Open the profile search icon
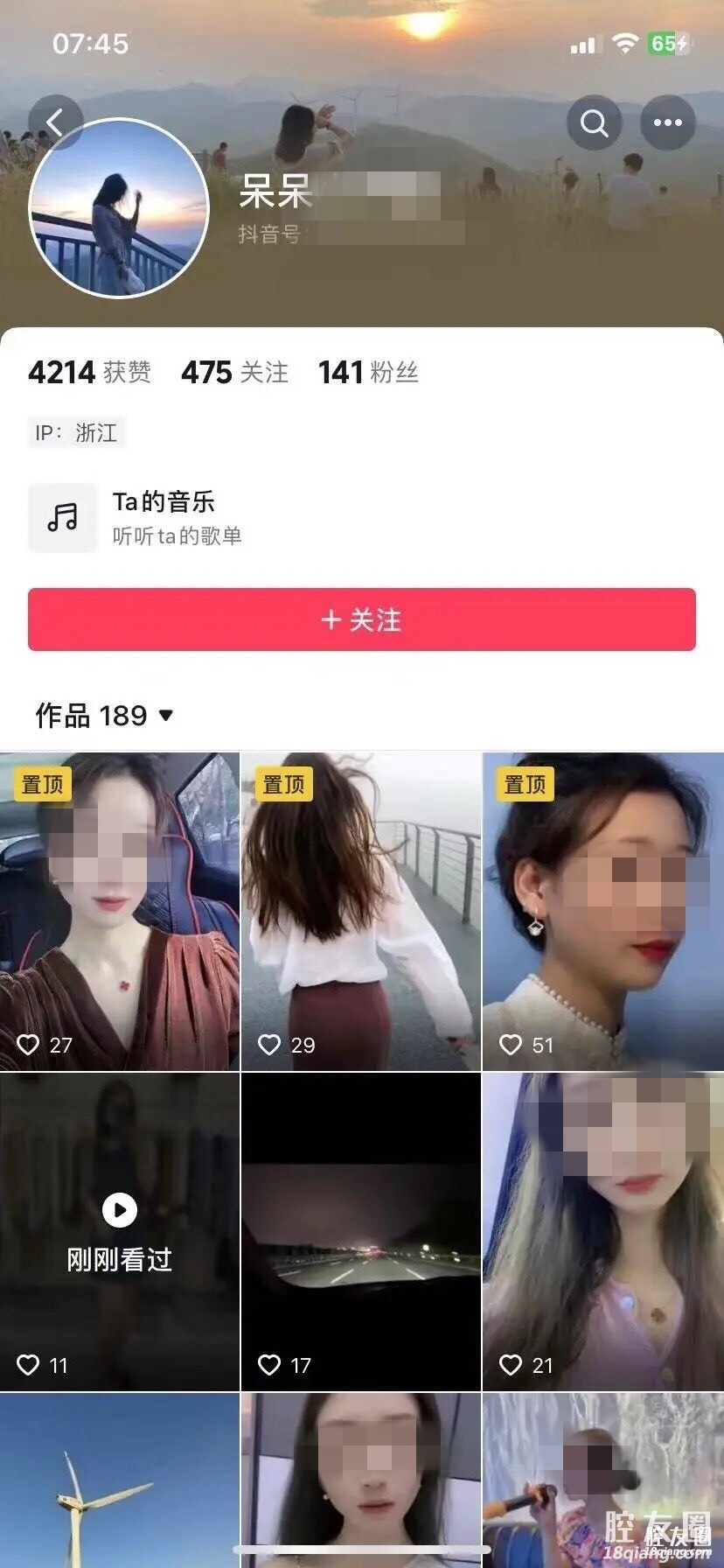 click(595, 123)
